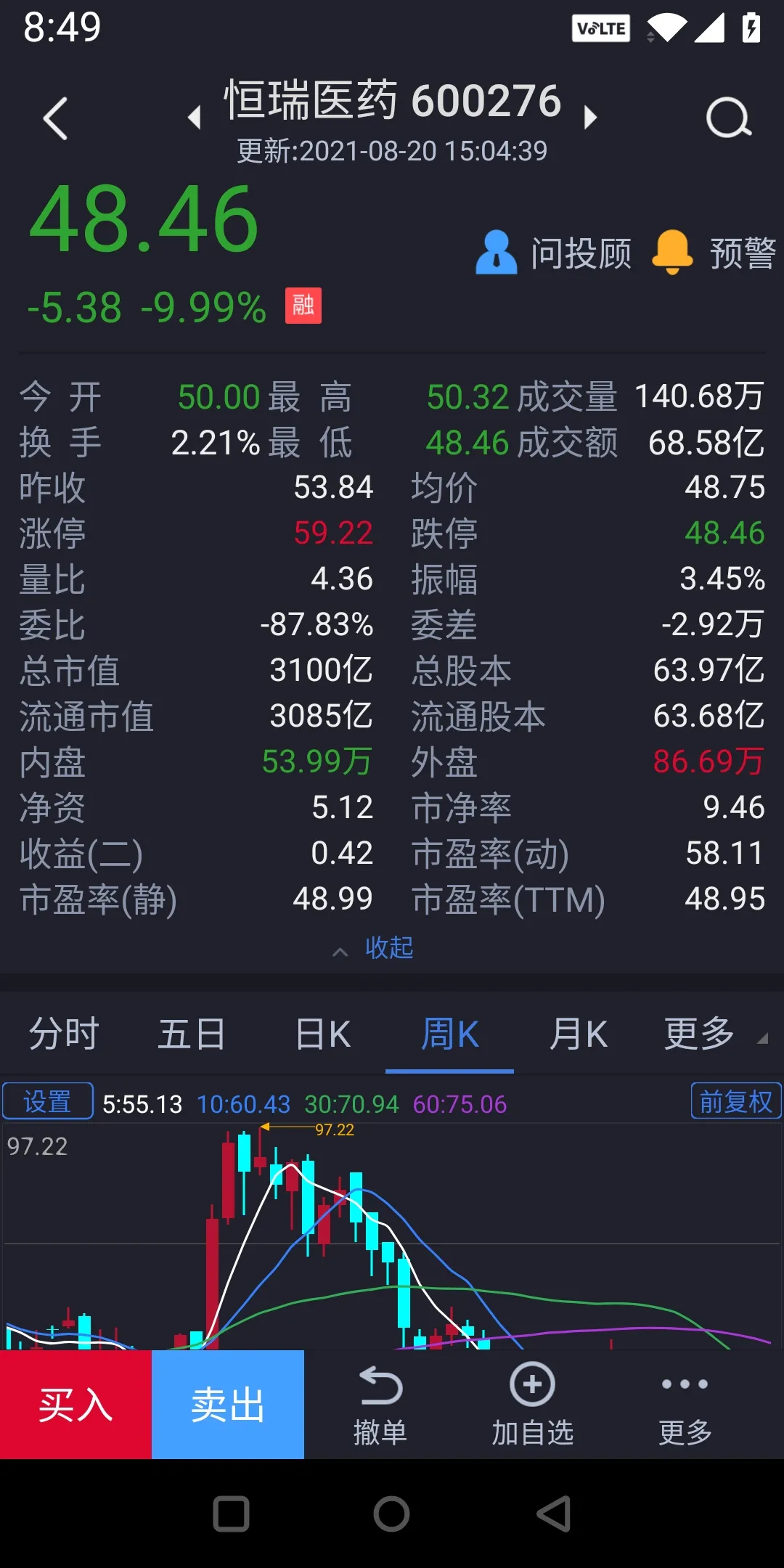Open the 更多 chart period dropdown

tap(715, 1034)
